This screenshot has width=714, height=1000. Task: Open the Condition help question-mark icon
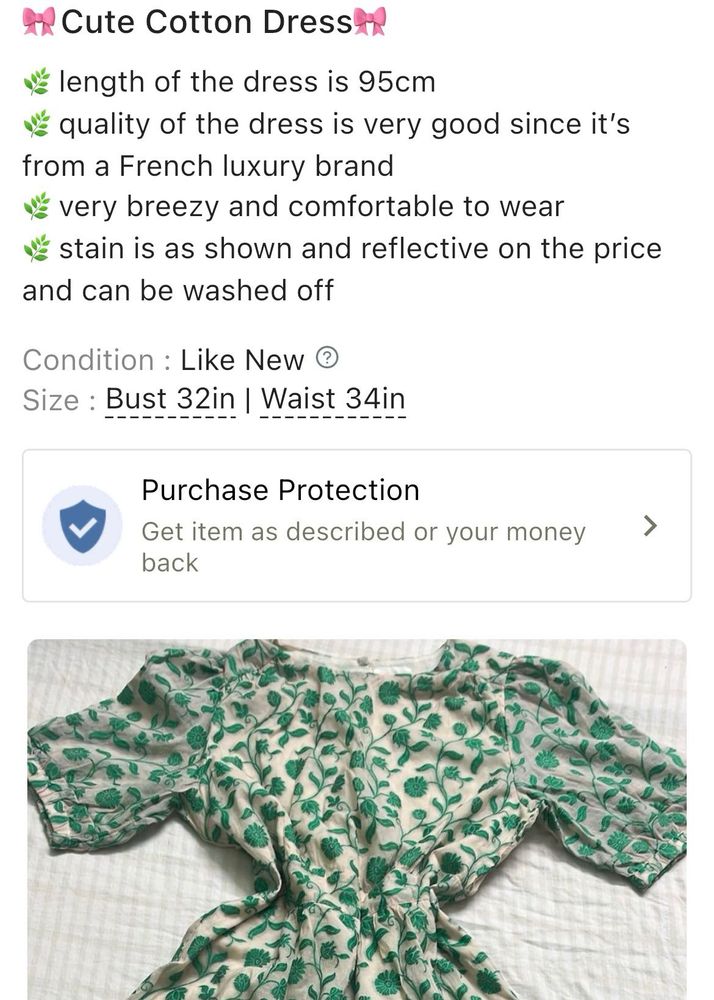tap(326, 357)
